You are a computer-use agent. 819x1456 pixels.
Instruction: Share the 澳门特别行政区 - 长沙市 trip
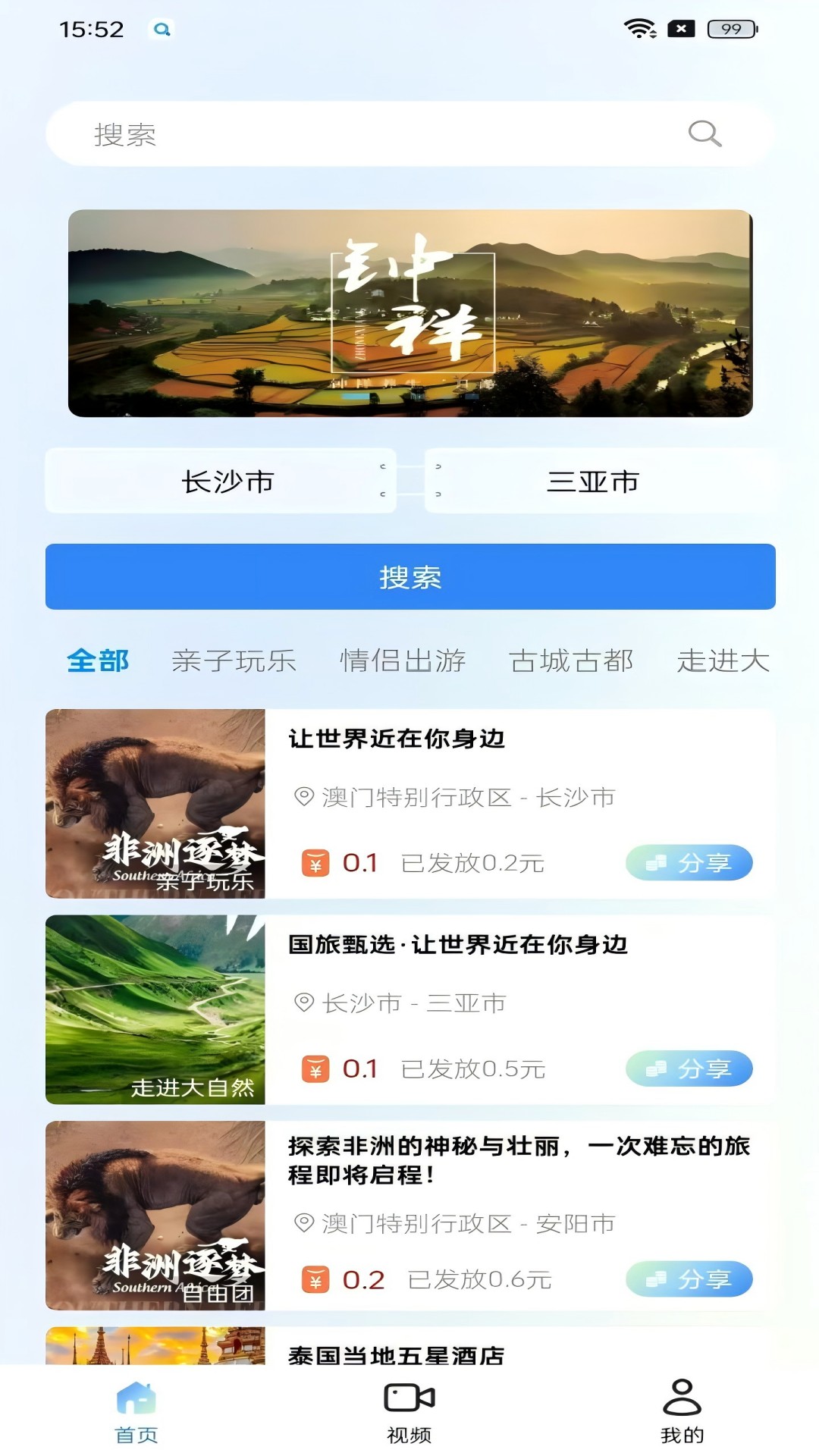click(689, 863)
